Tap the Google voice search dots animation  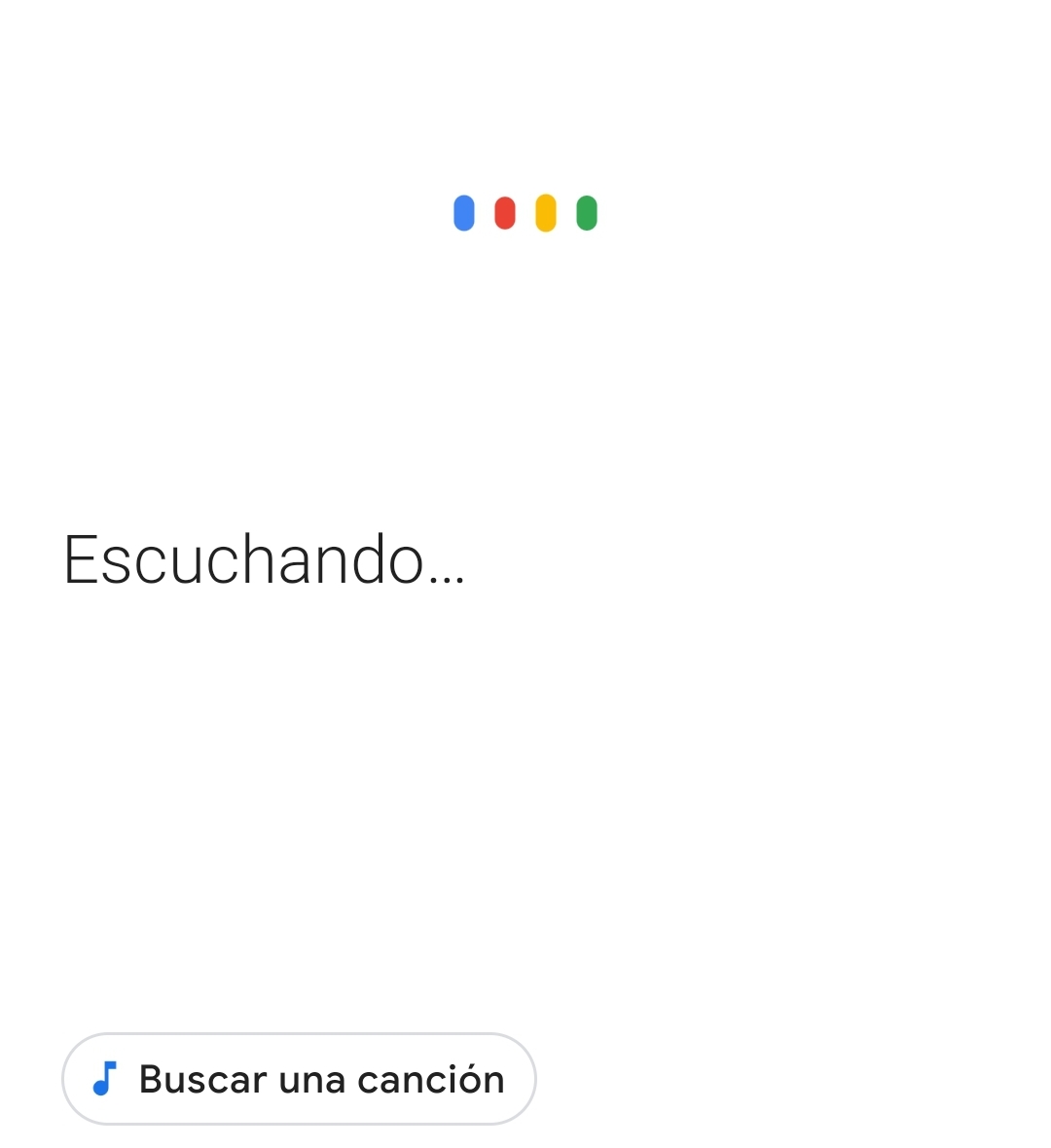point(525,213)
